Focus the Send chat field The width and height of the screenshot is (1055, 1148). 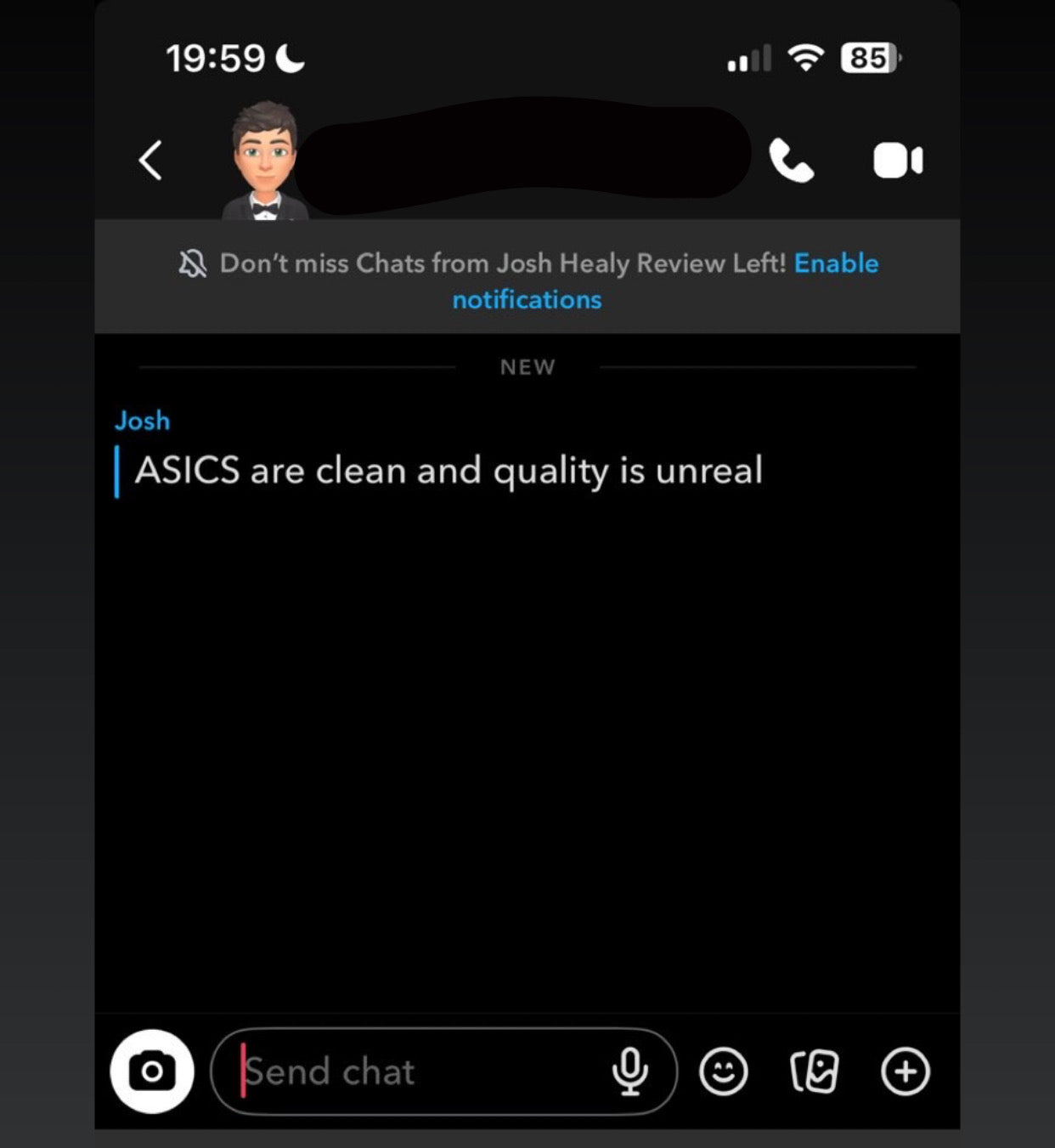(x=408, y=1072)
